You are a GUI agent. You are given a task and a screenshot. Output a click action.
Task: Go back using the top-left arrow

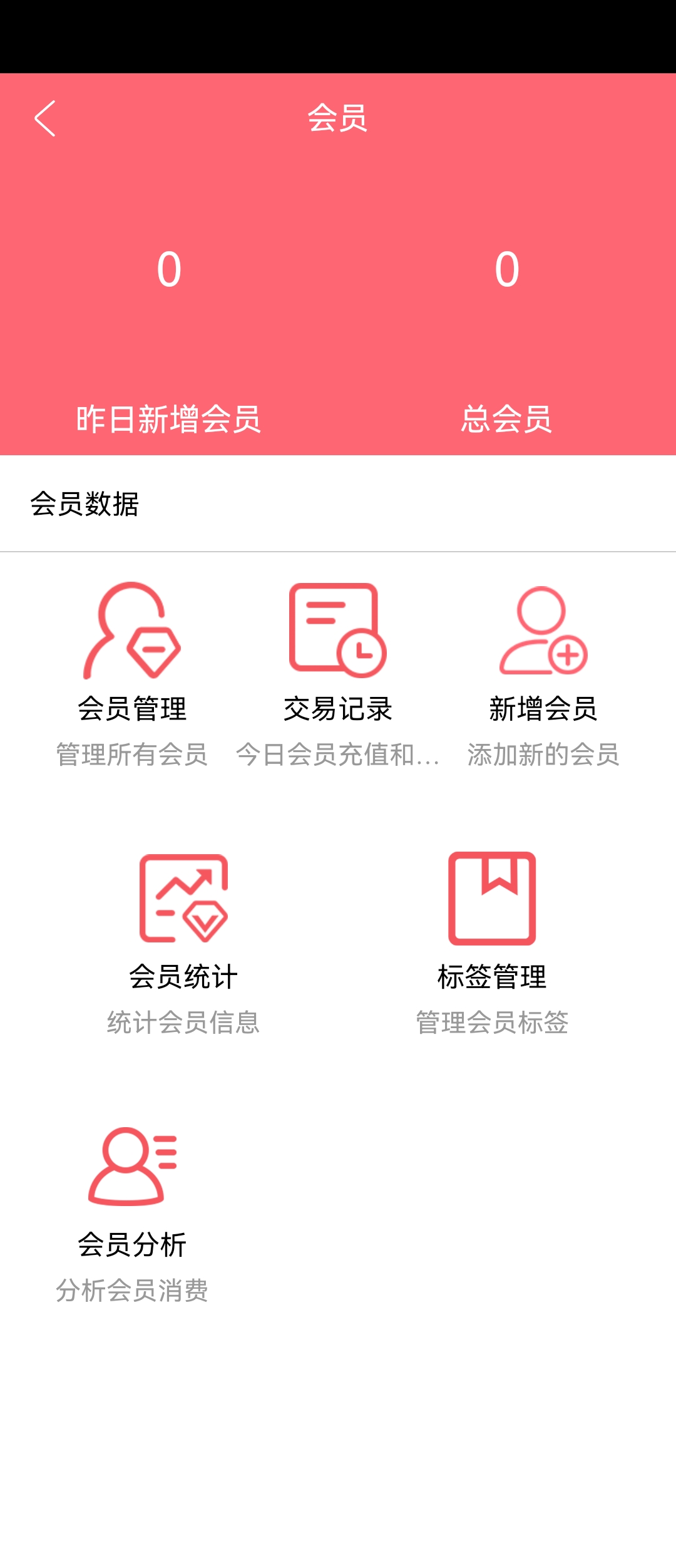pos(45,118)
